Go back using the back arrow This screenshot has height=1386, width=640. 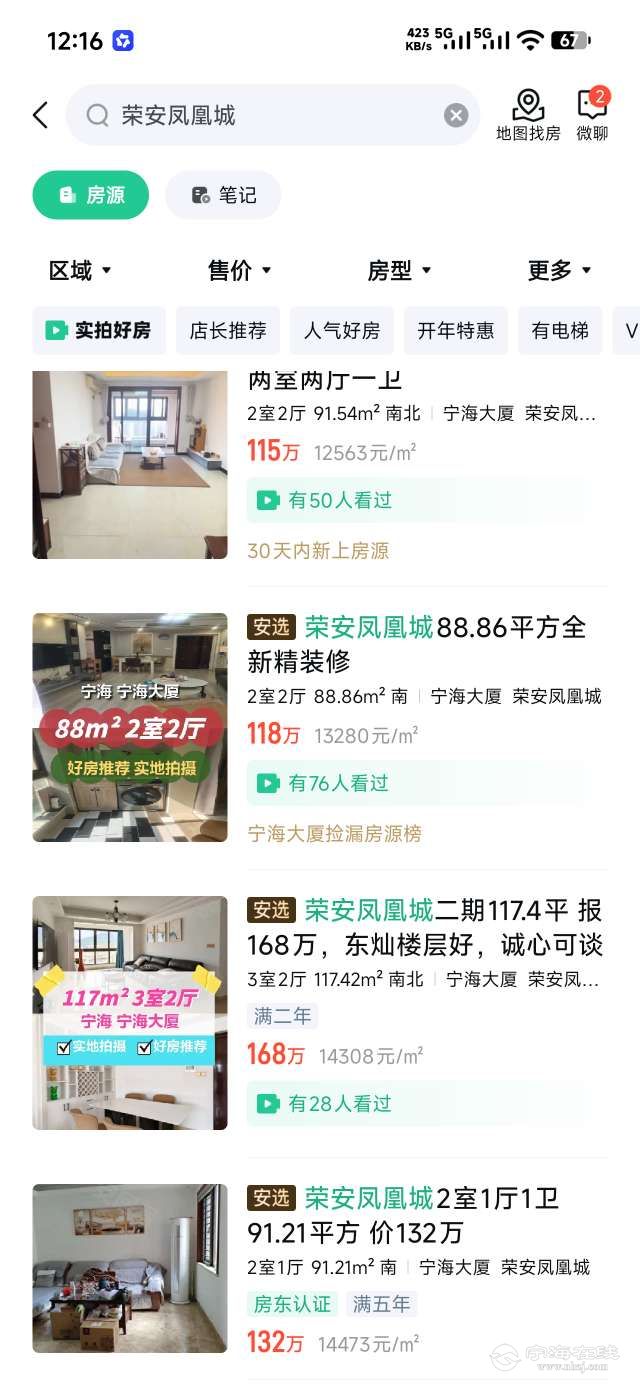pyautogui.click(x=40, y=115)
